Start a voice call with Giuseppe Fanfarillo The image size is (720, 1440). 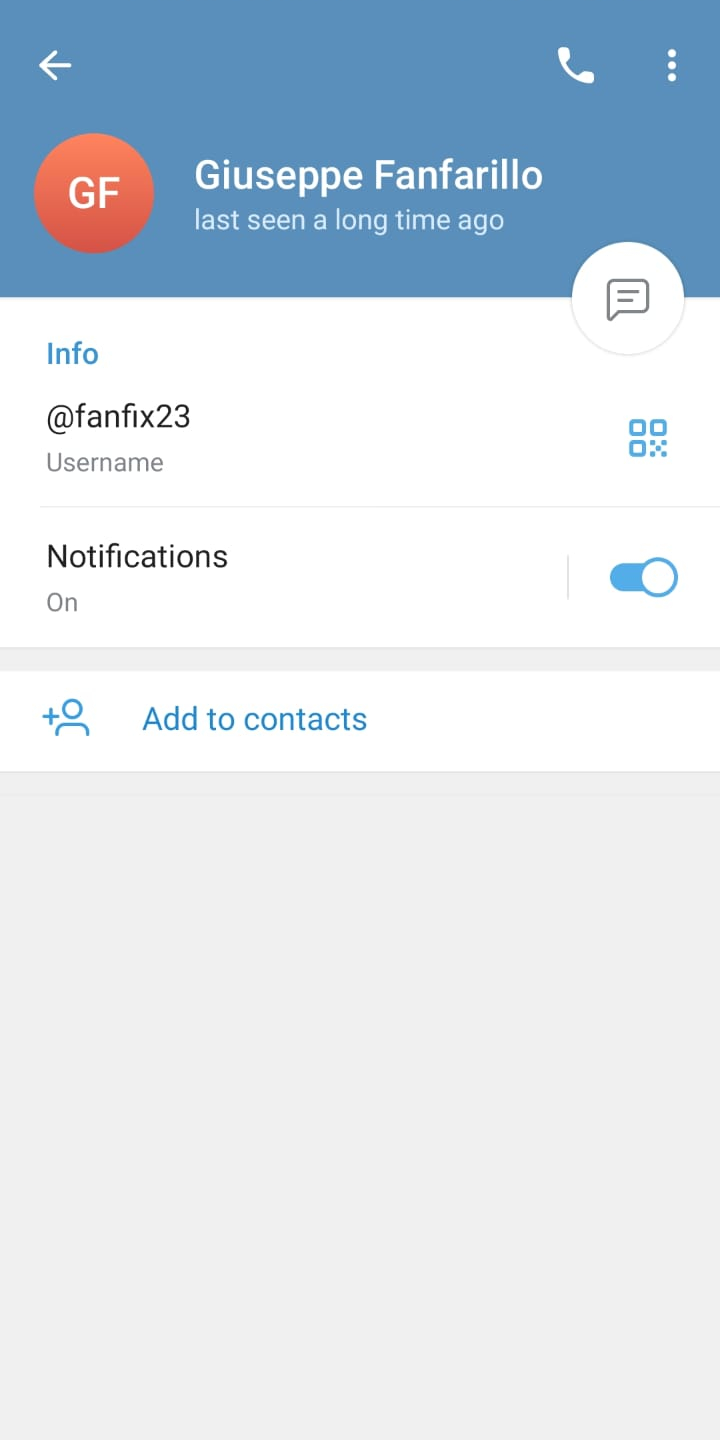coord(576,66)
